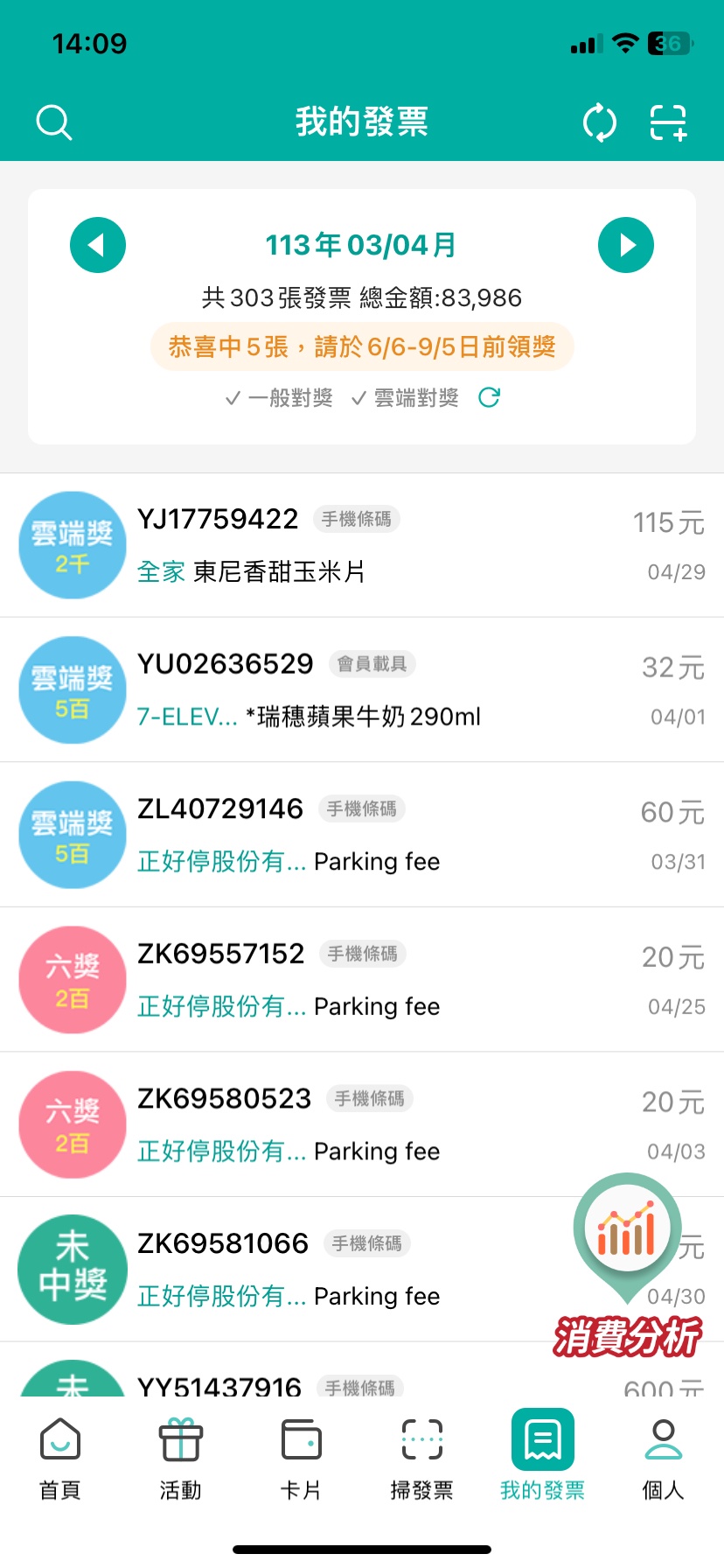Open invoice YJ17759422
This screenshot has height=1568, width=724.
pyautogui.click(x=362, y=545)
